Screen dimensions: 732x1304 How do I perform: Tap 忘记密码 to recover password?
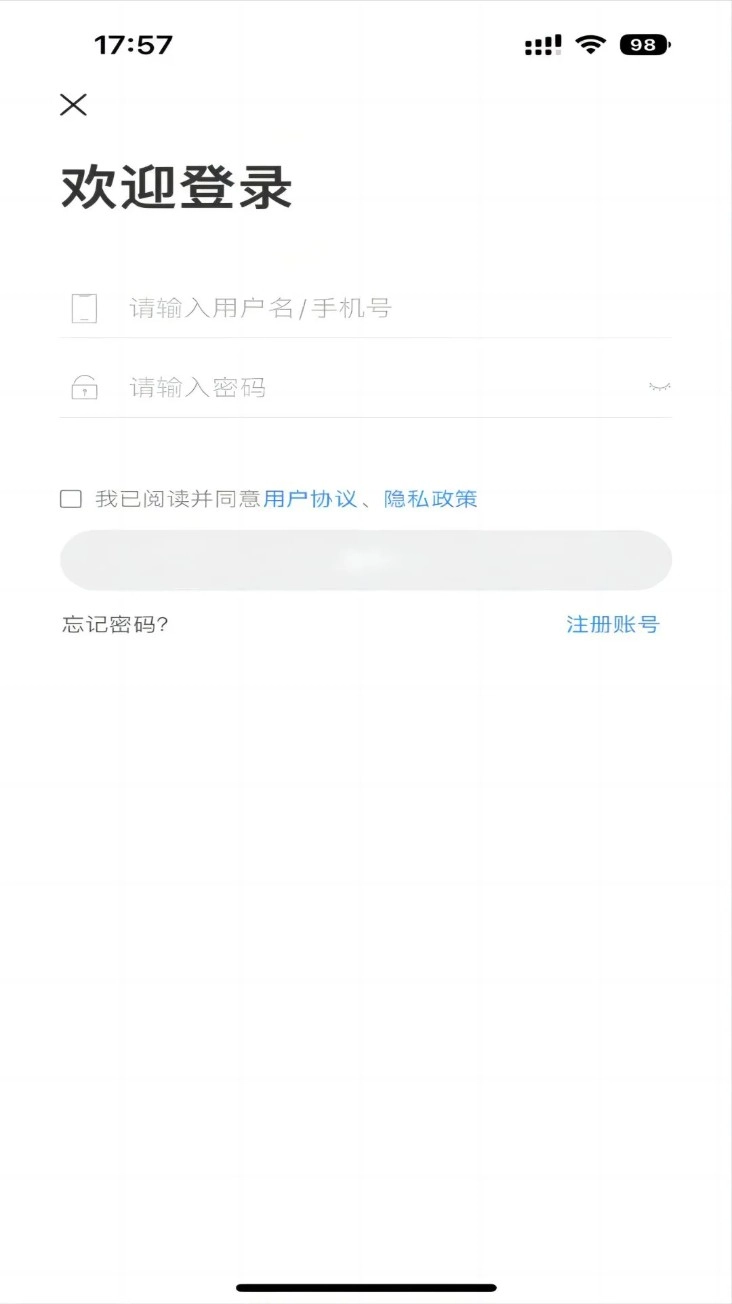point(113,623)
